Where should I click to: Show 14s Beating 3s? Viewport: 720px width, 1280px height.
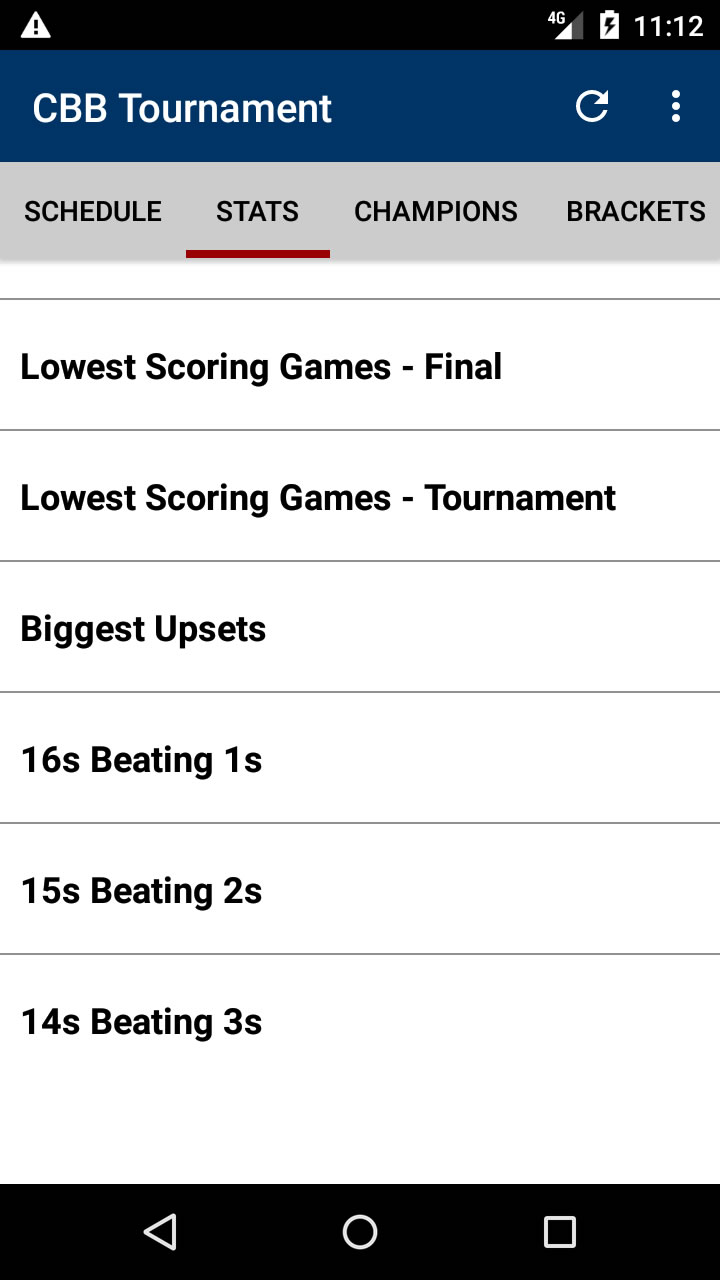tap(360, 1020)
